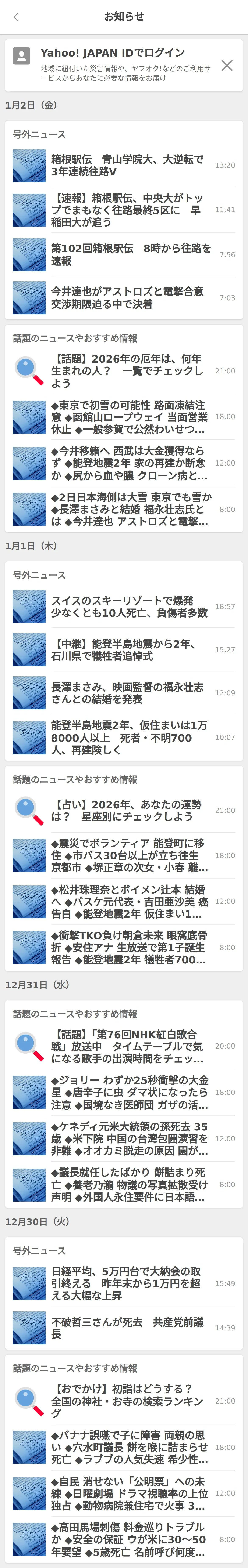The height and width of the screenshot is (1568, 248).
Task: View 今井達也がアストロズと電撃合意 story
Action: pyautogui.click(x=127, y=298)
